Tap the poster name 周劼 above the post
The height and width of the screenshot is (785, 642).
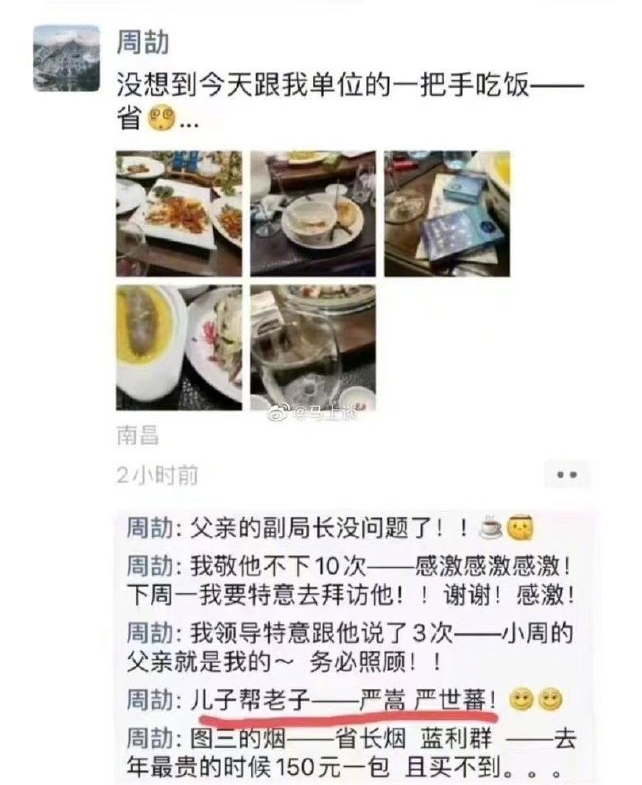pyautogui.click(x=143, y=42)
